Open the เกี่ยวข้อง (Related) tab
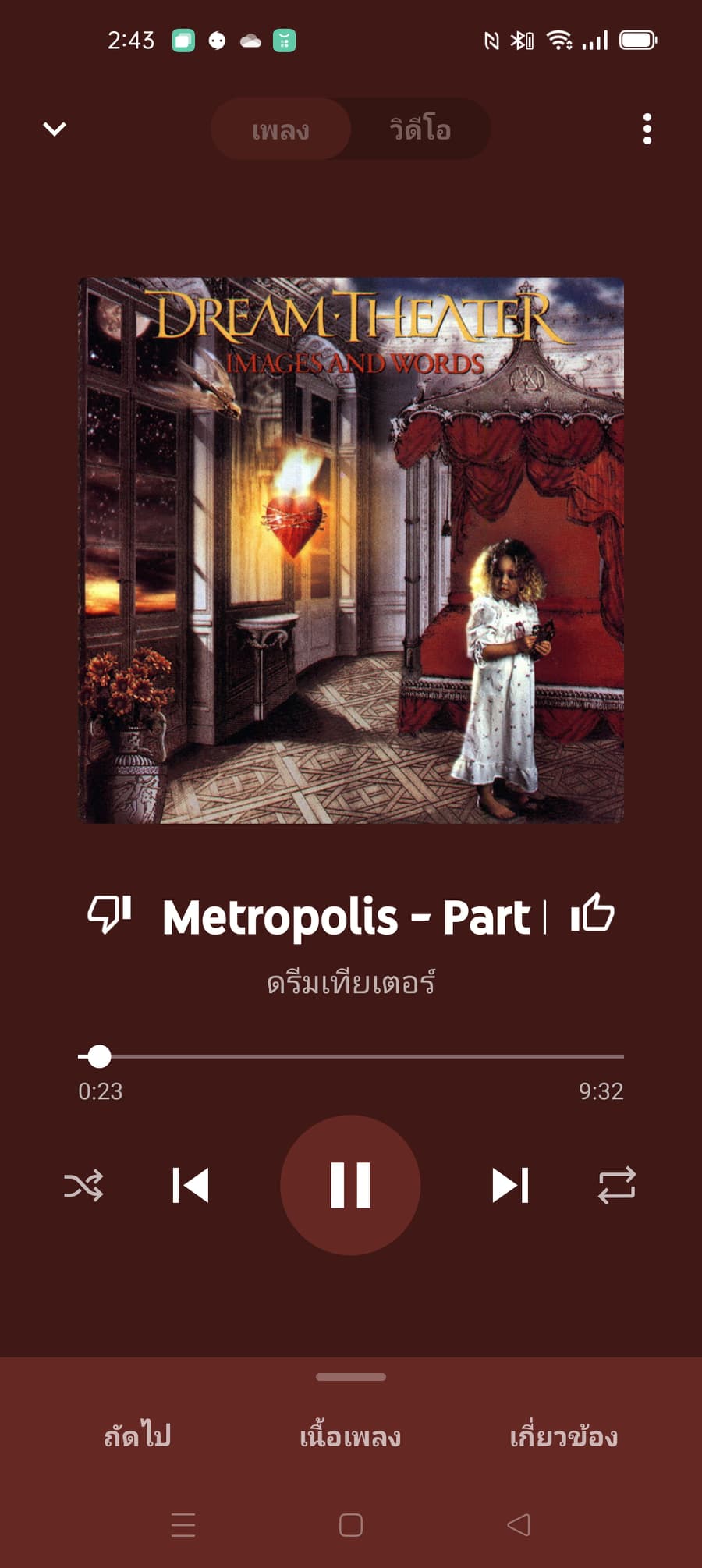This screenshot has height=1568, width=702. coord(563,1436)
